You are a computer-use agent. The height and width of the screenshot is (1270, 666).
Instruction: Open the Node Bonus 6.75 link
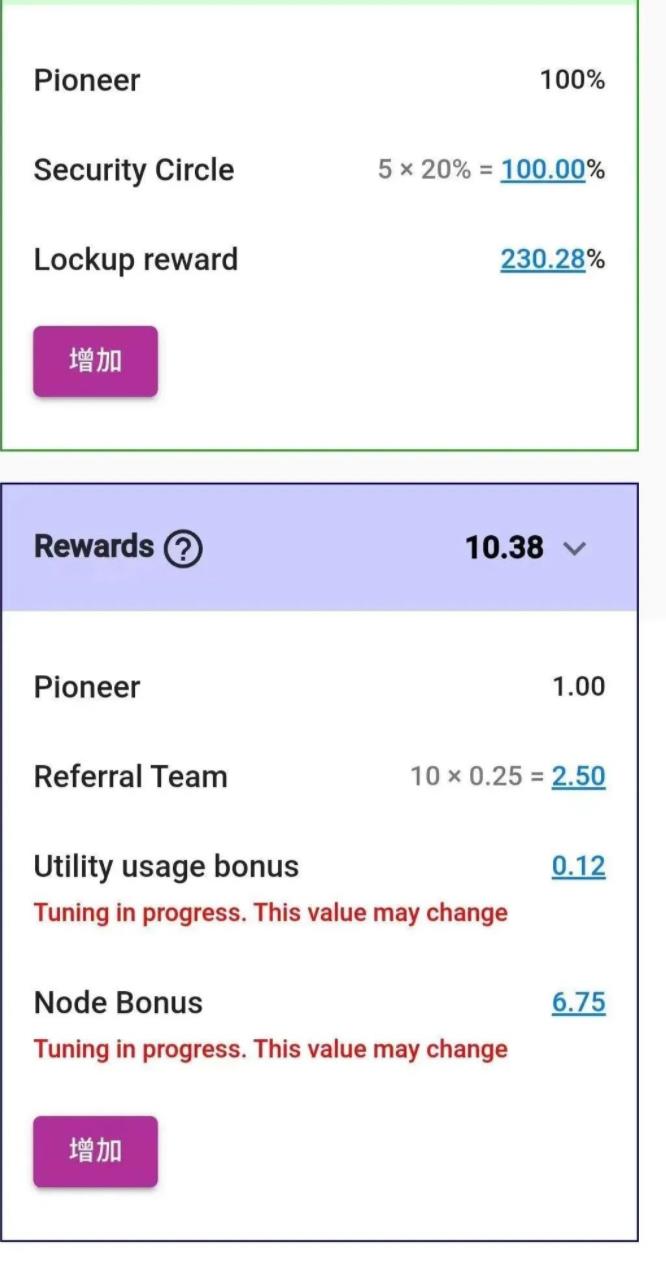point(578,1003)
